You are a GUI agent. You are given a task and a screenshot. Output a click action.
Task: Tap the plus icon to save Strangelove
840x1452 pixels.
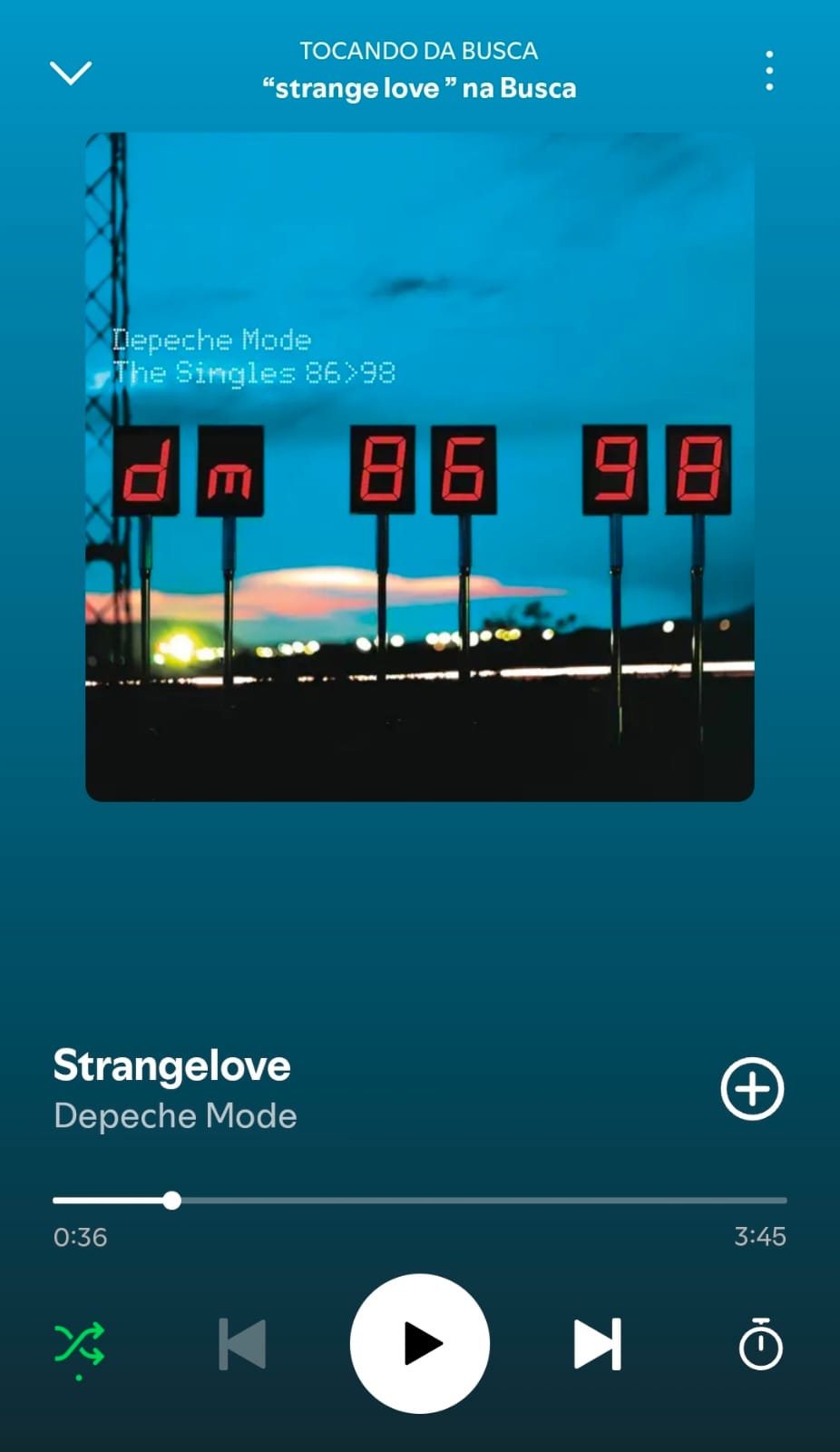click(x=752, y=1090)
